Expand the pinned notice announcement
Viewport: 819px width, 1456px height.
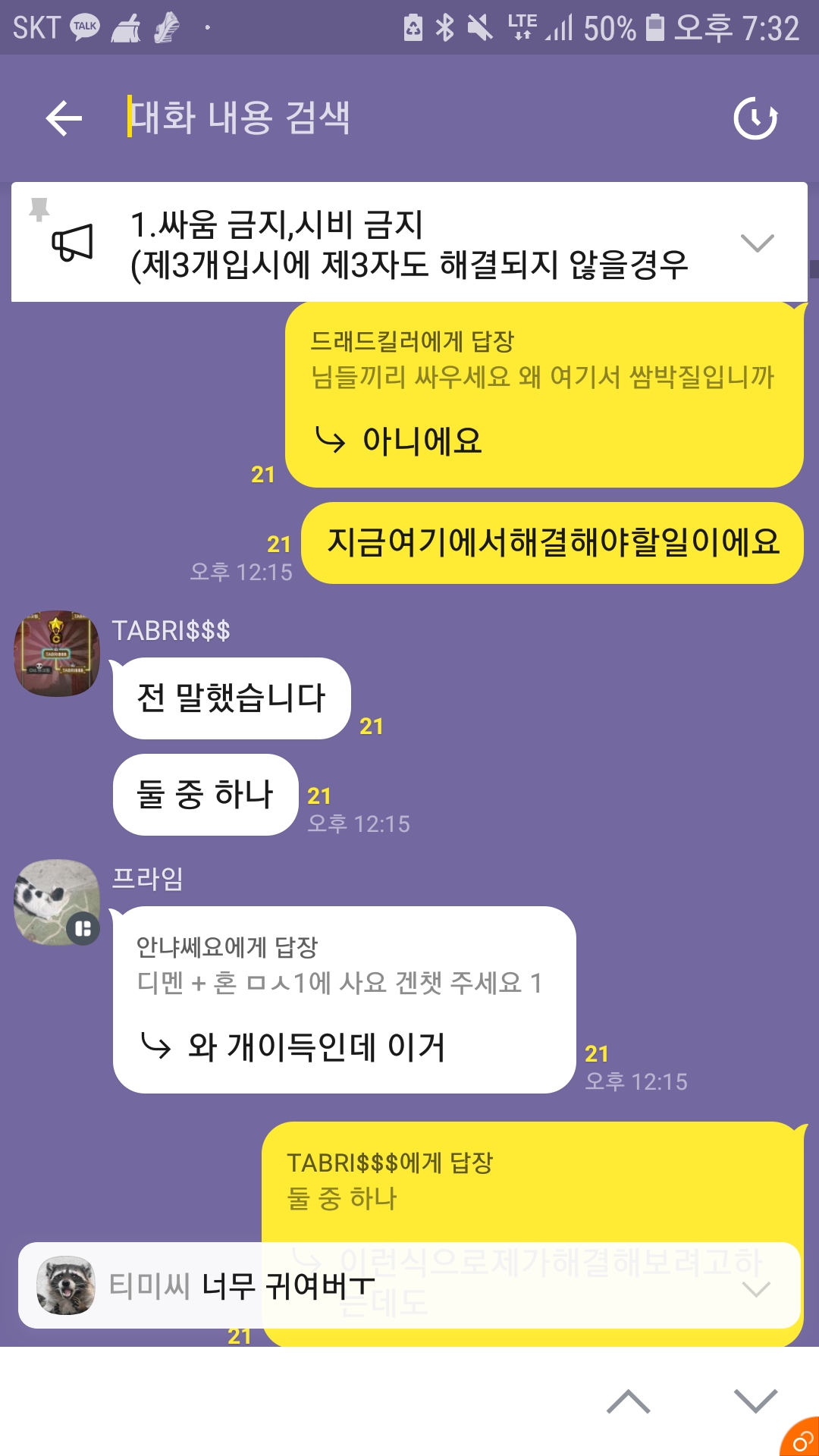point(757,243)
